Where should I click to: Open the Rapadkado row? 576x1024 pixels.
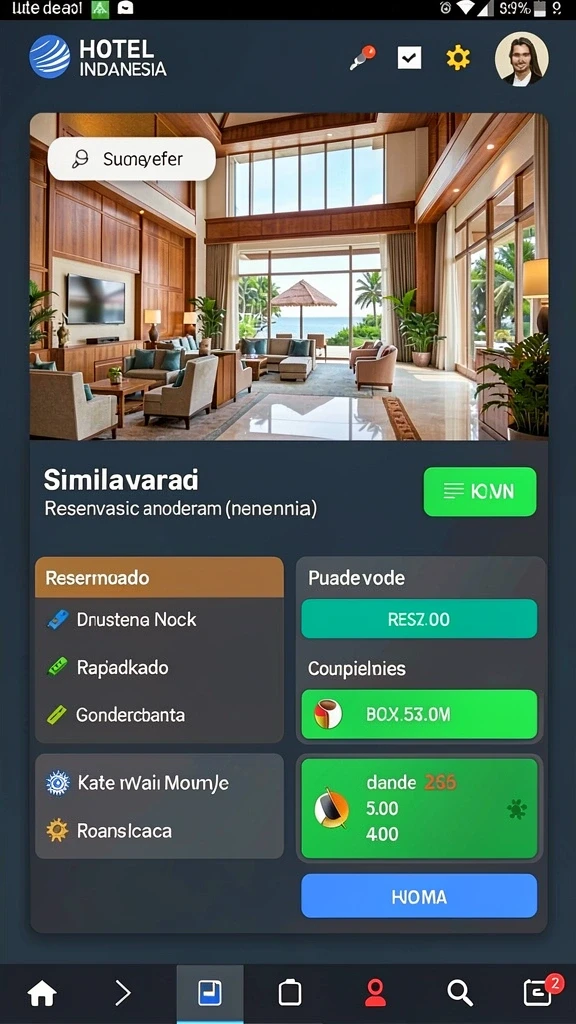[159, 667]
